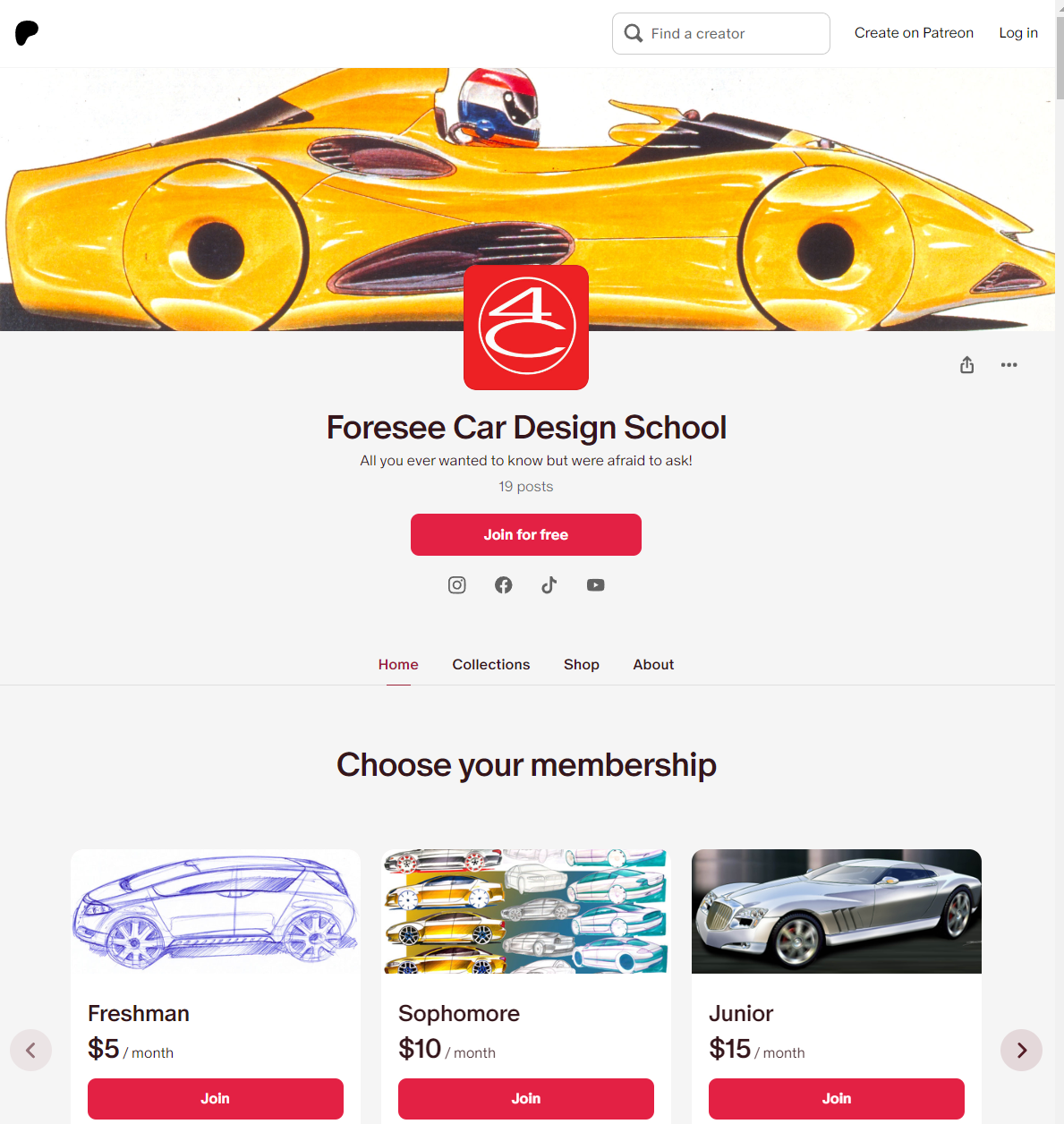Viewport: 1064px width, 1124px height.
Task: Switch to the Shop tab
Action: pos(582,664)
